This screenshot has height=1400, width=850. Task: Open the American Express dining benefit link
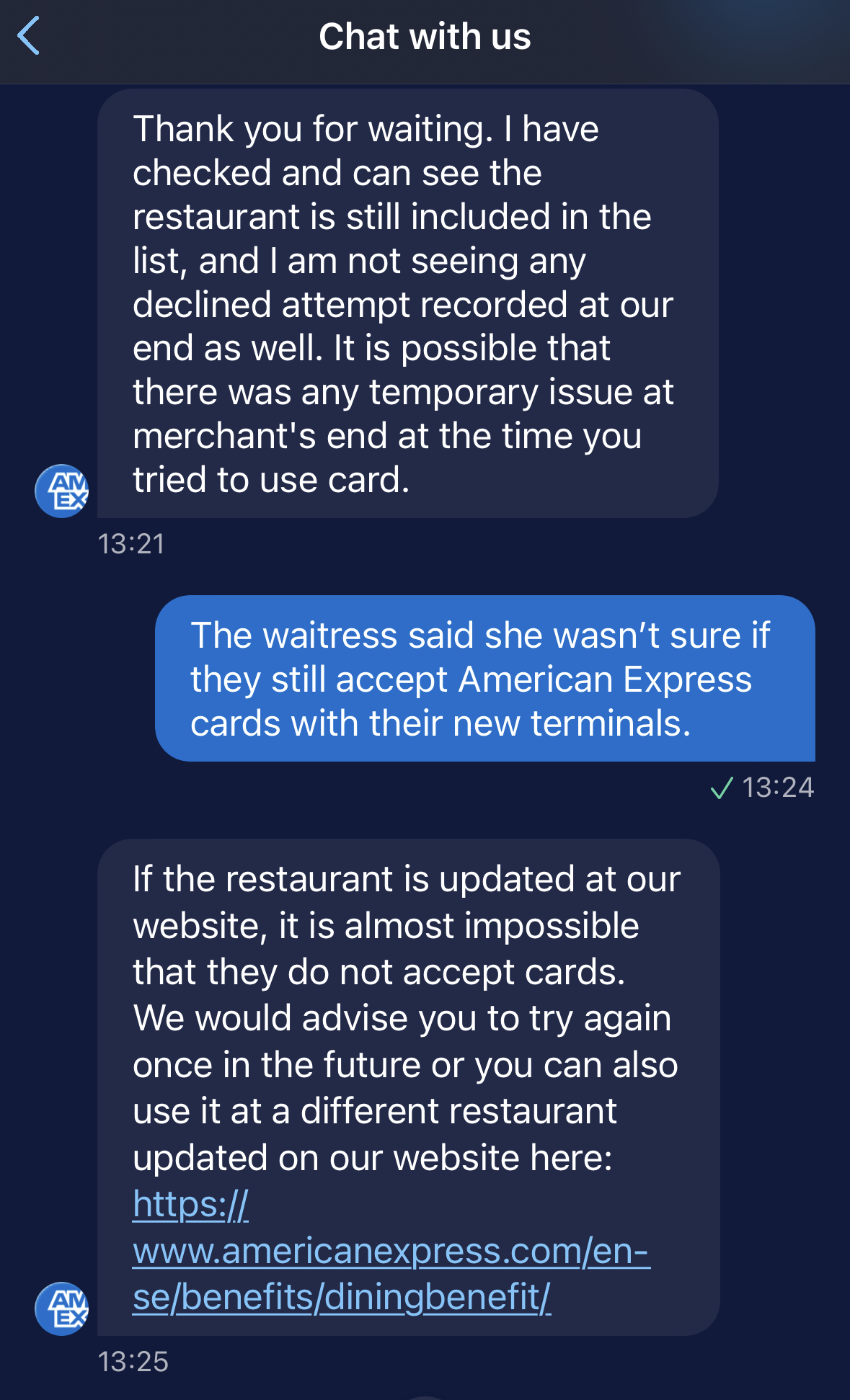point(390,1252)
